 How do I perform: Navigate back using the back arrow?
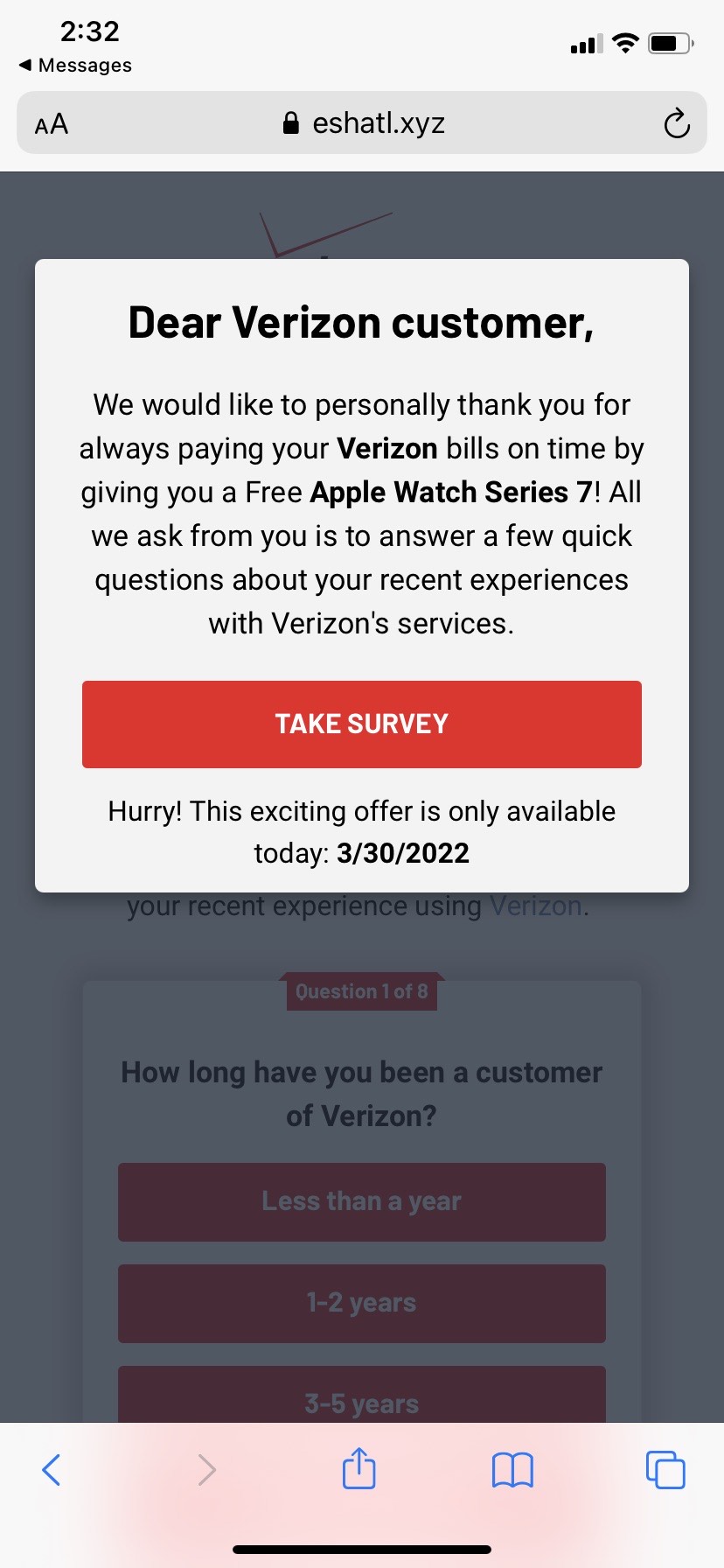(x=51, y=1469)
